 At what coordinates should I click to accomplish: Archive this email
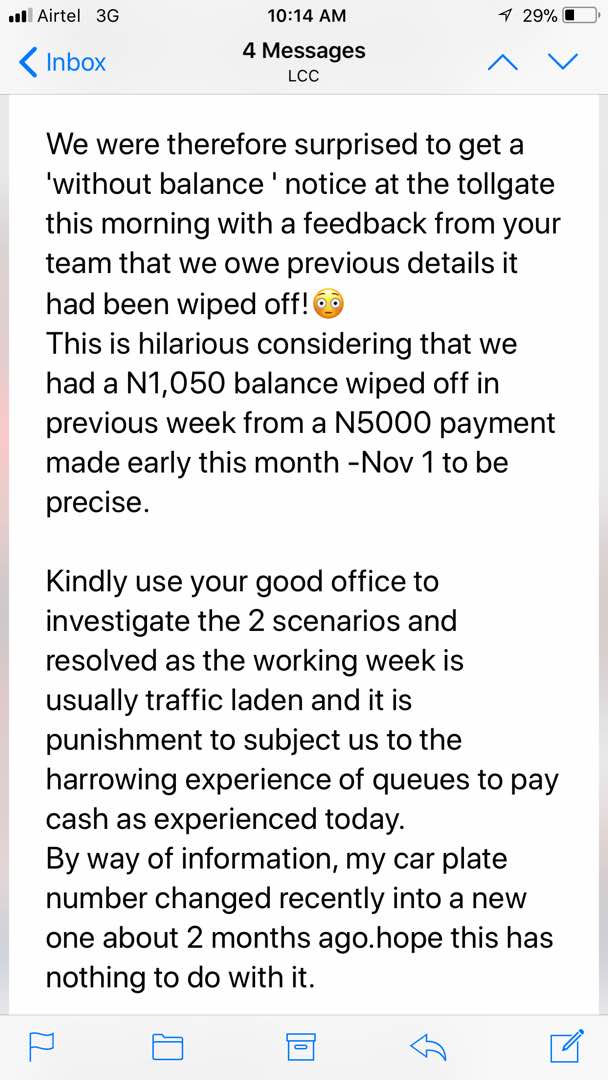click(x=301, y=1046)
